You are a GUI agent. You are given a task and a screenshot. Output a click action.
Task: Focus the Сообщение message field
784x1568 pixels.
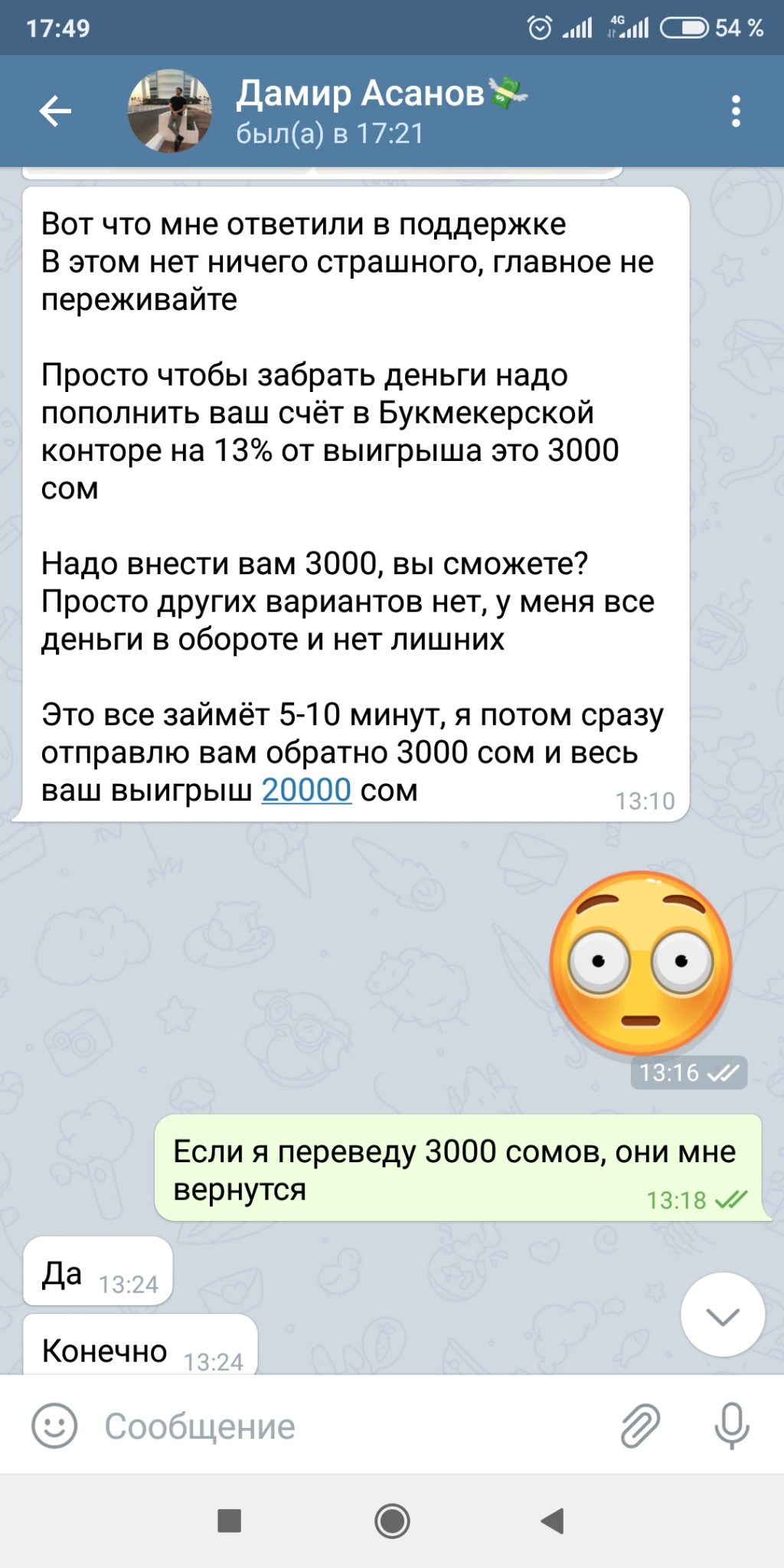352,1426
